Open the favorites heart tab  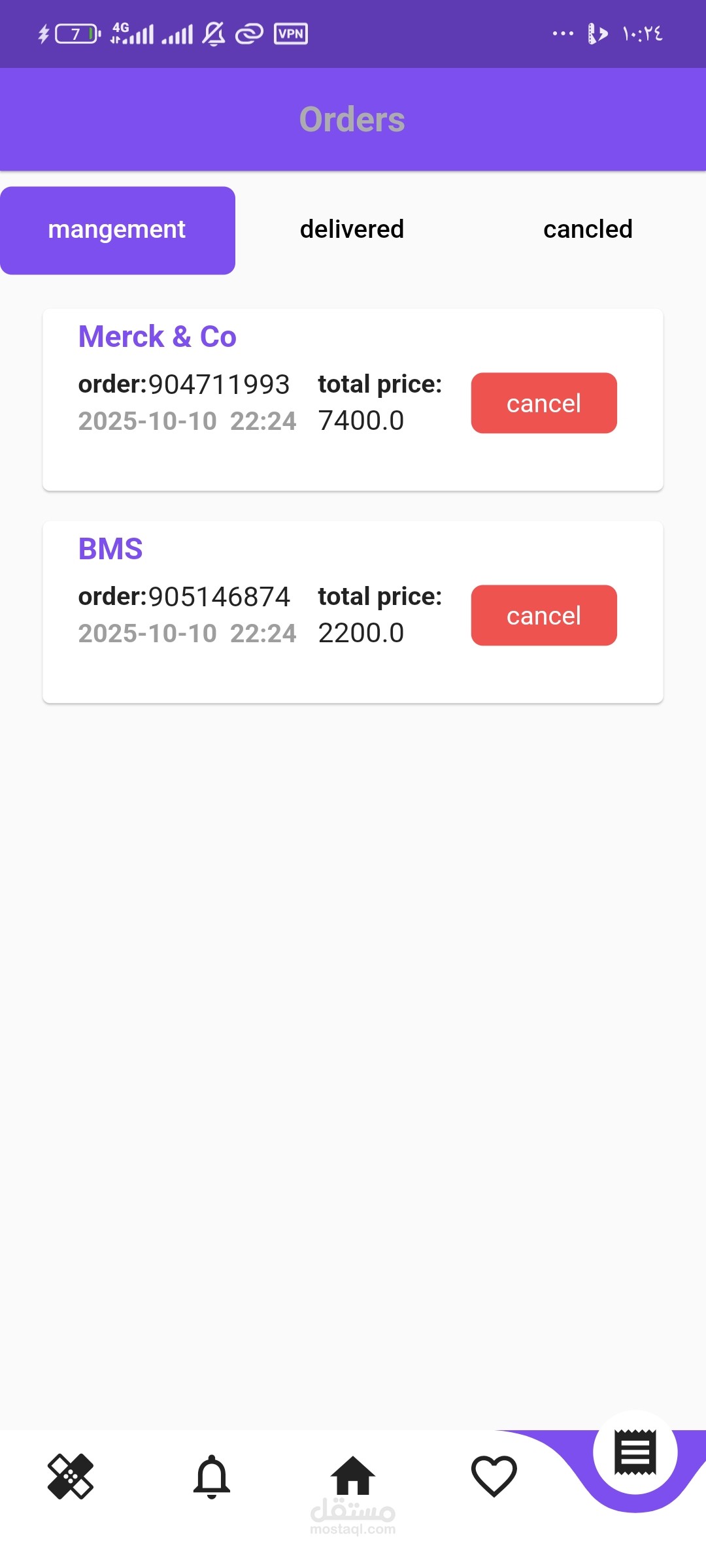click(x=494, y=1477)
